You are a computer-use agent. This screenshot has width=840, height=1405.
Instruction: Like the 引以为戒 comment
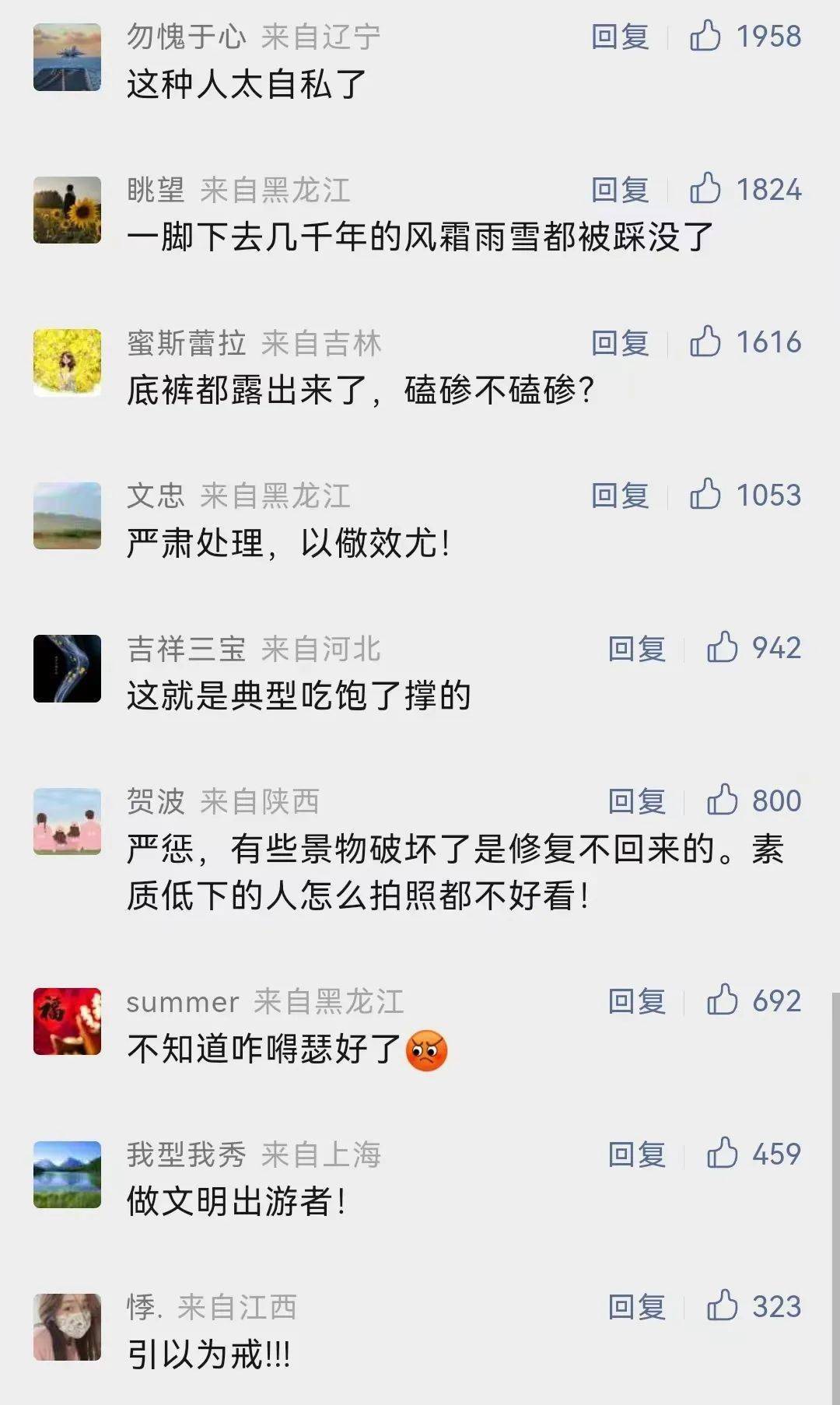pos(723,1306)
